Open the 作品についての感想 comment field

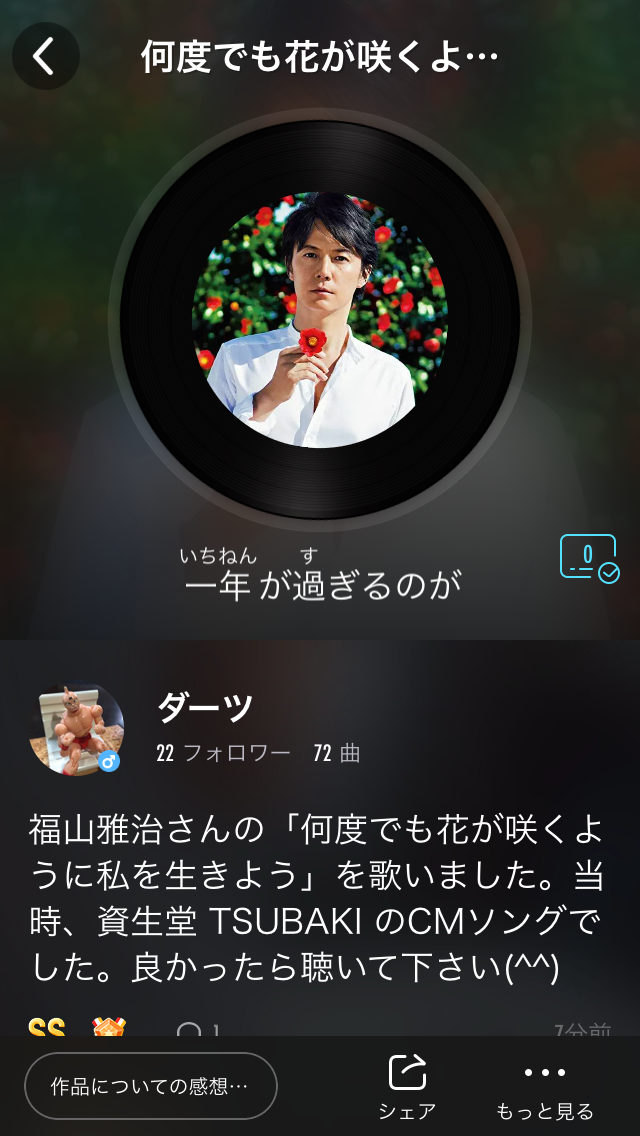coord(150,1085)
